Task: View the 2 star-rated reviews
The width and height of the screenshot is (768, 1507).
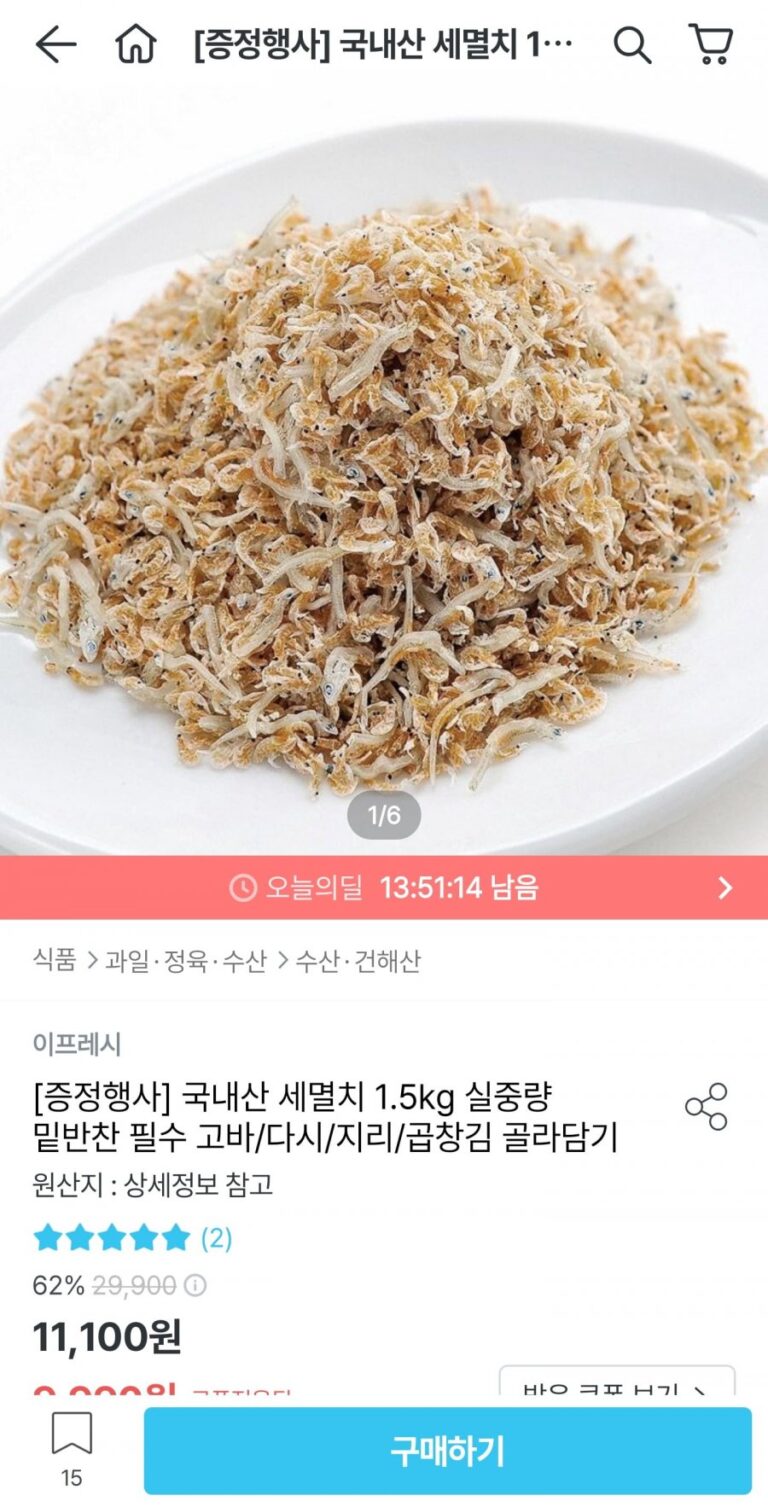Action: [x=132, y=1239]
